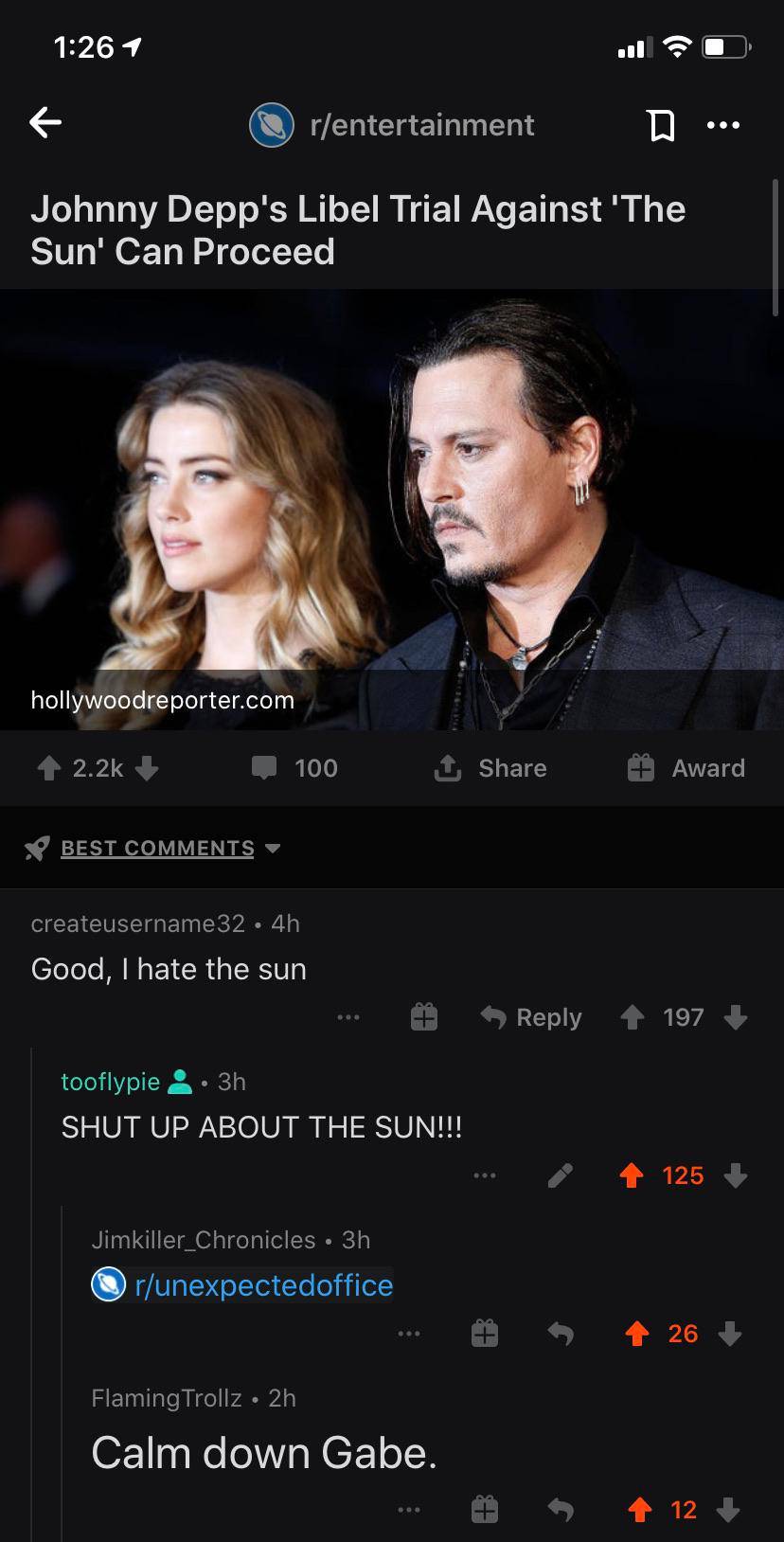Open the post's 100 comments
The height and width of the screenshot is (1542, 784).
(295, 768)
